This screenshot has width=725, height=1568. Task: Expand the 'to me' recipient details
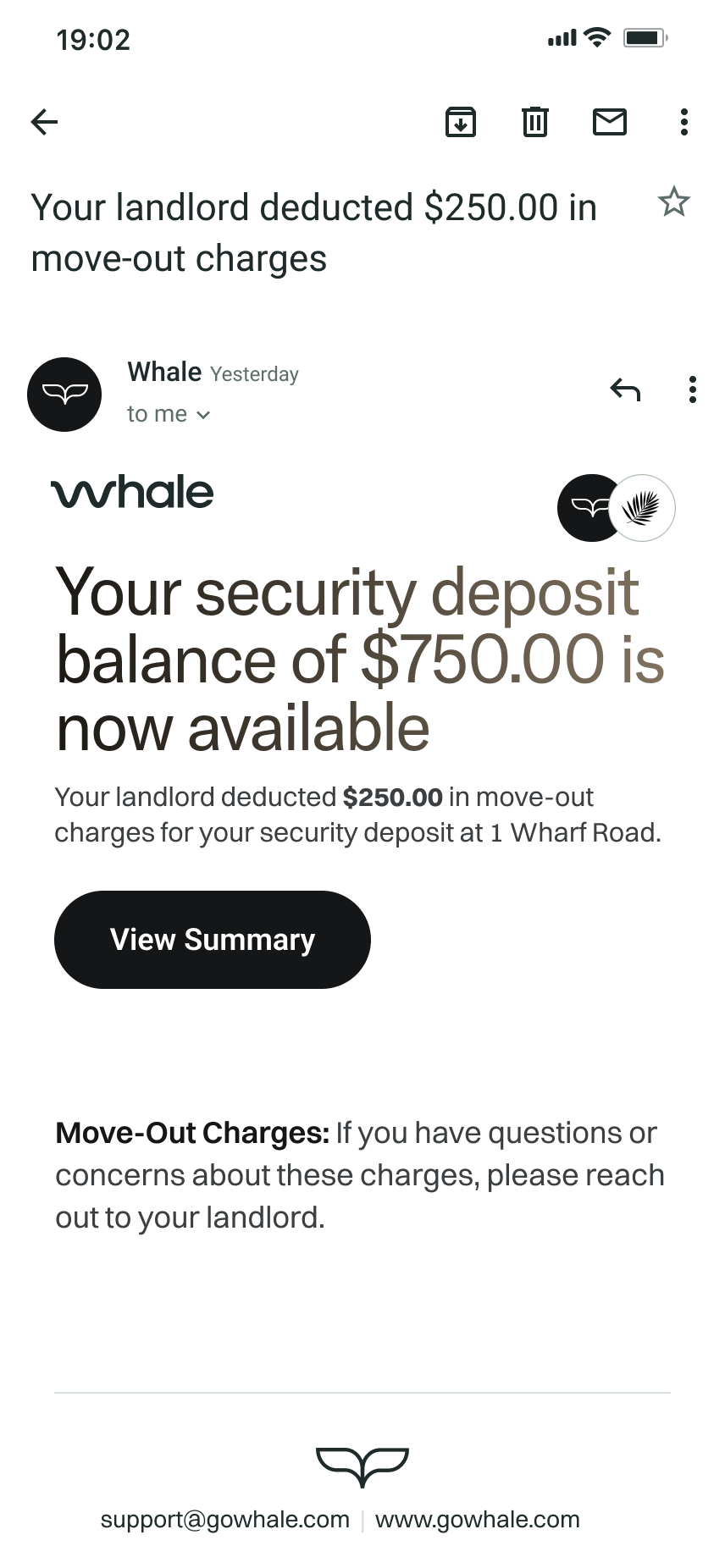pyautogui.click(x=169, y=414)
